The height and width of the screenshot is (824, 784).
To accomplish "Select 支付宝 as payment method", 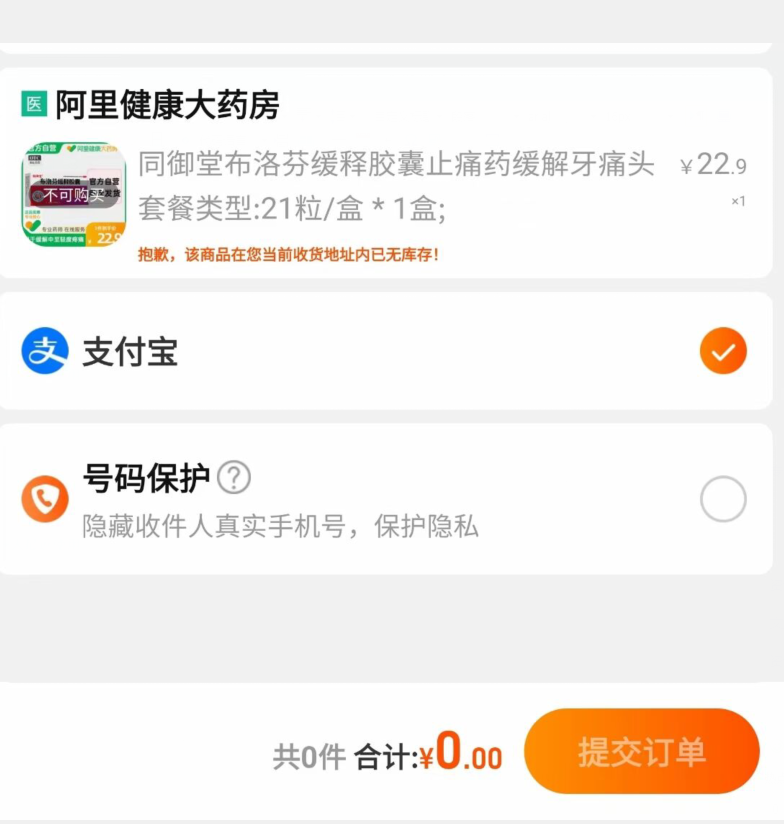I will click(x=722, y=351).
